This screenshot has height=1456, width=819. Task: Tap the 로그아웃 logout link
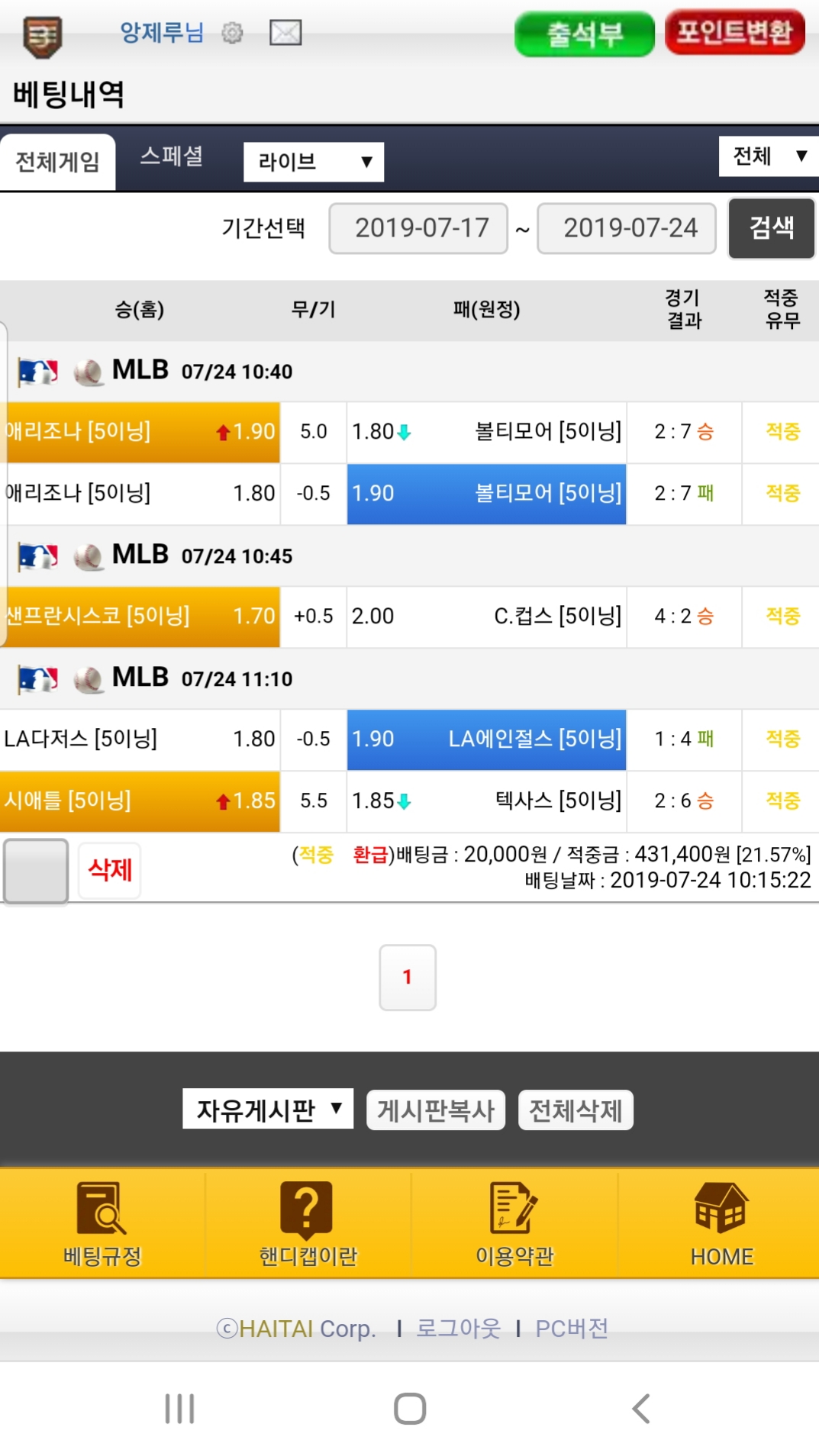pyautogui.click(x=458, y=1329)
